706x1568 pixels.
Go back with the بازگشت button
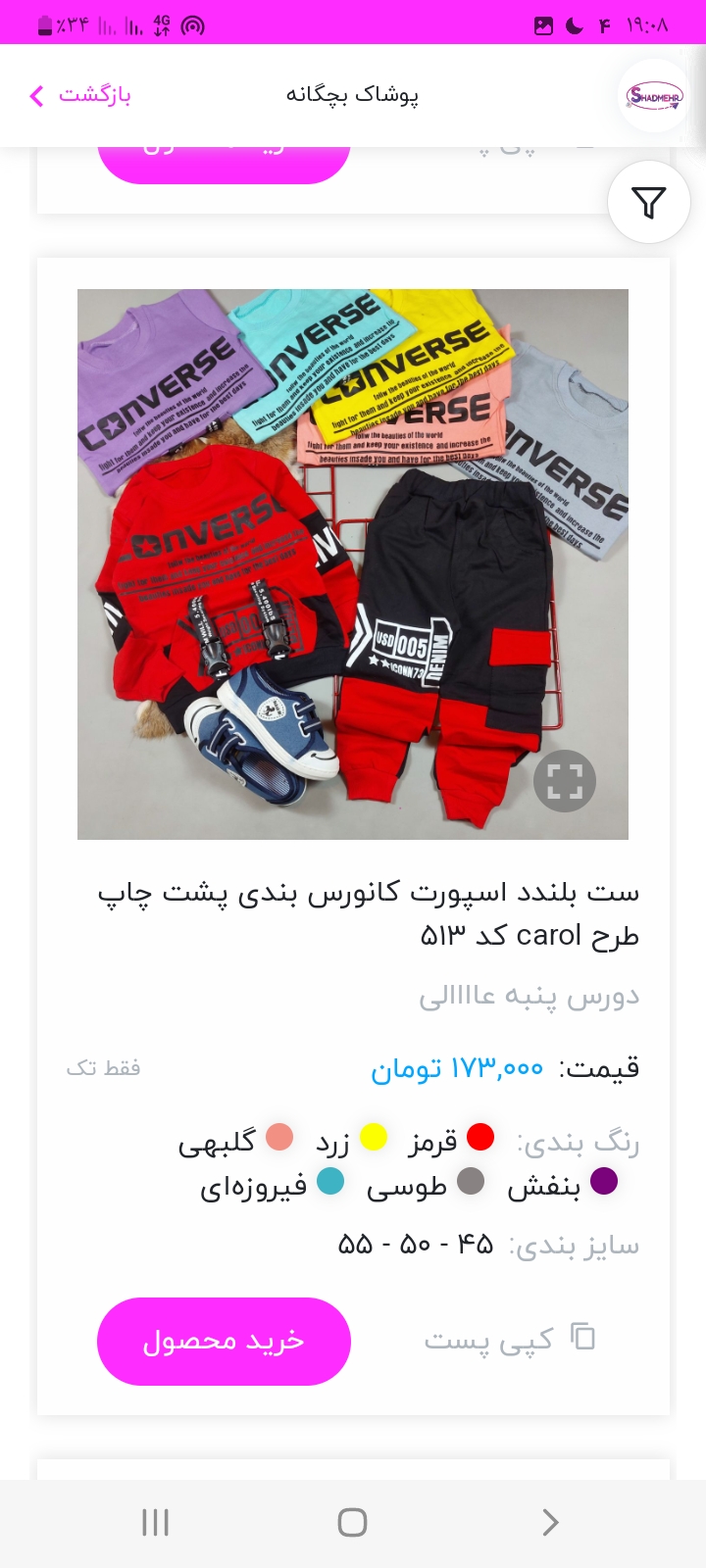tap(80, 95)
